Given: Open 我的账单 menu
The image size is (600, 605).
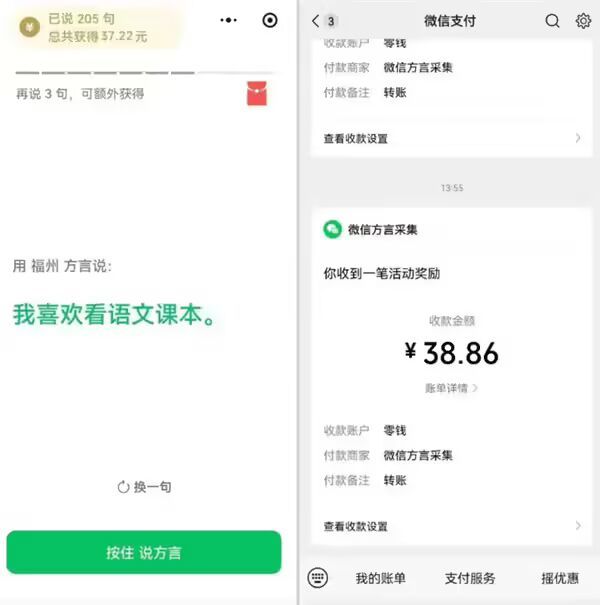Looking at the screenshot, I should tap(380, 578).
